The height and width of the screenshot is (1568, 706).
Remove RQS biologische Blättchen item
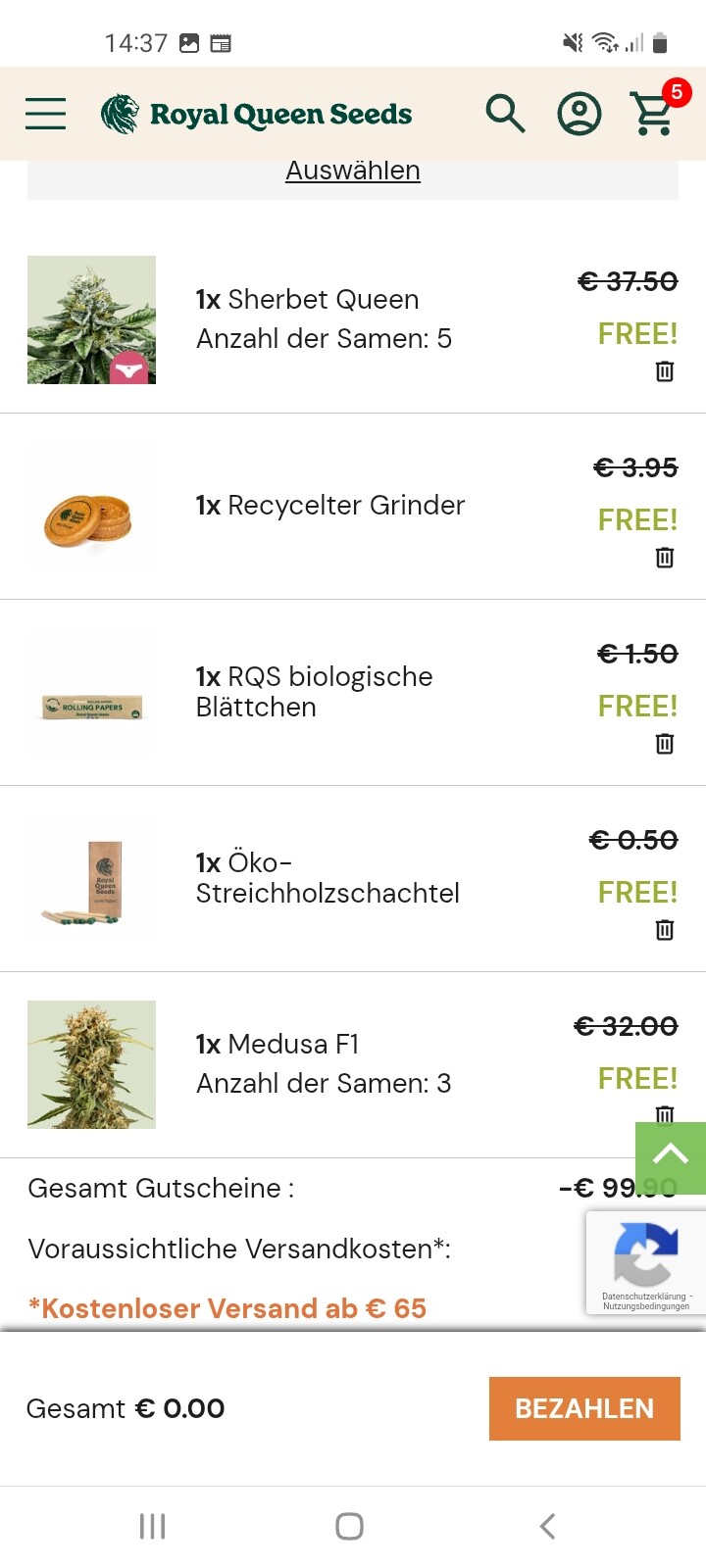[x=665, y=744]
